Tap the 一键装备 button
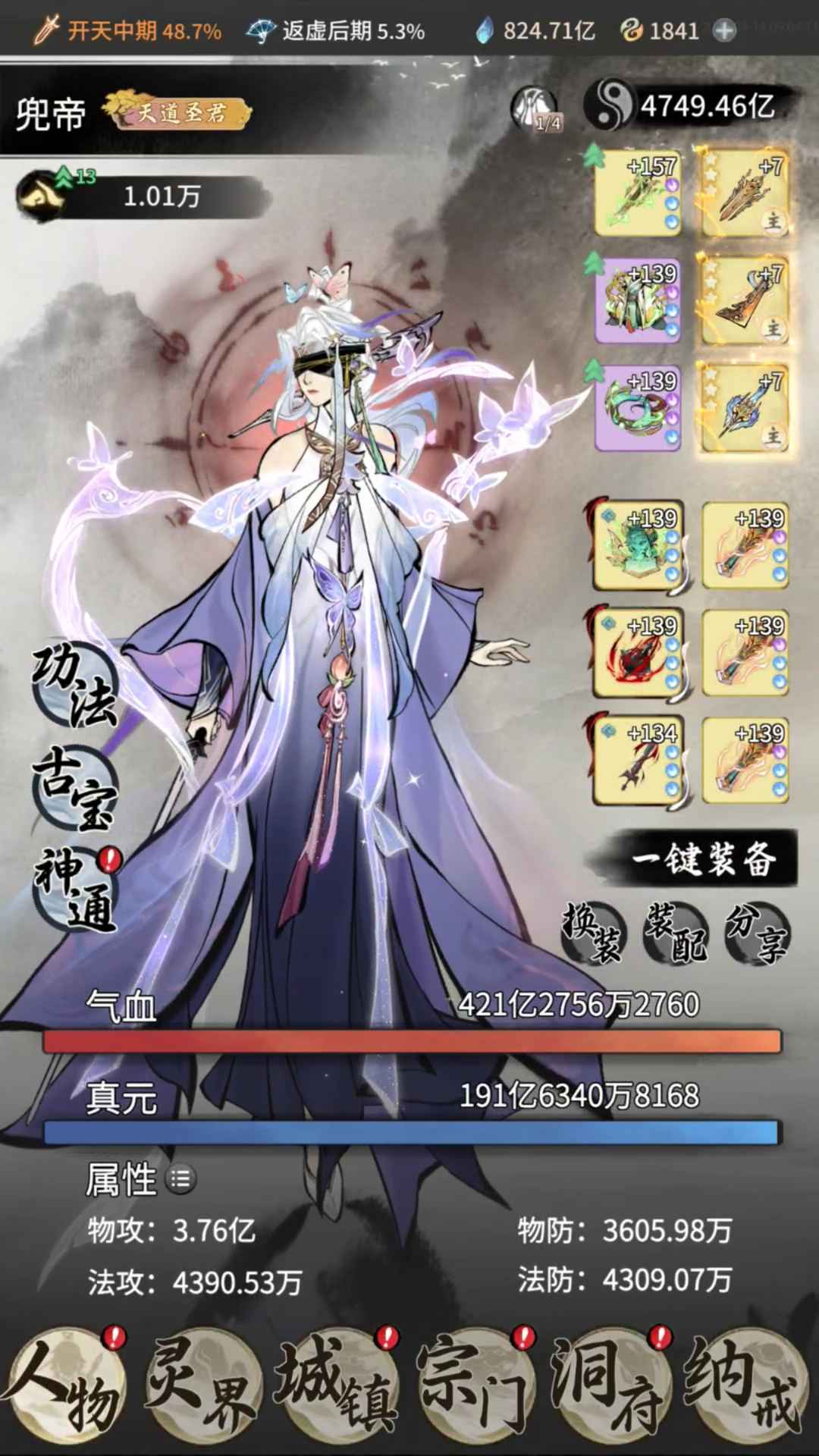Viewport: 819px width, 1456px height. 702,859
